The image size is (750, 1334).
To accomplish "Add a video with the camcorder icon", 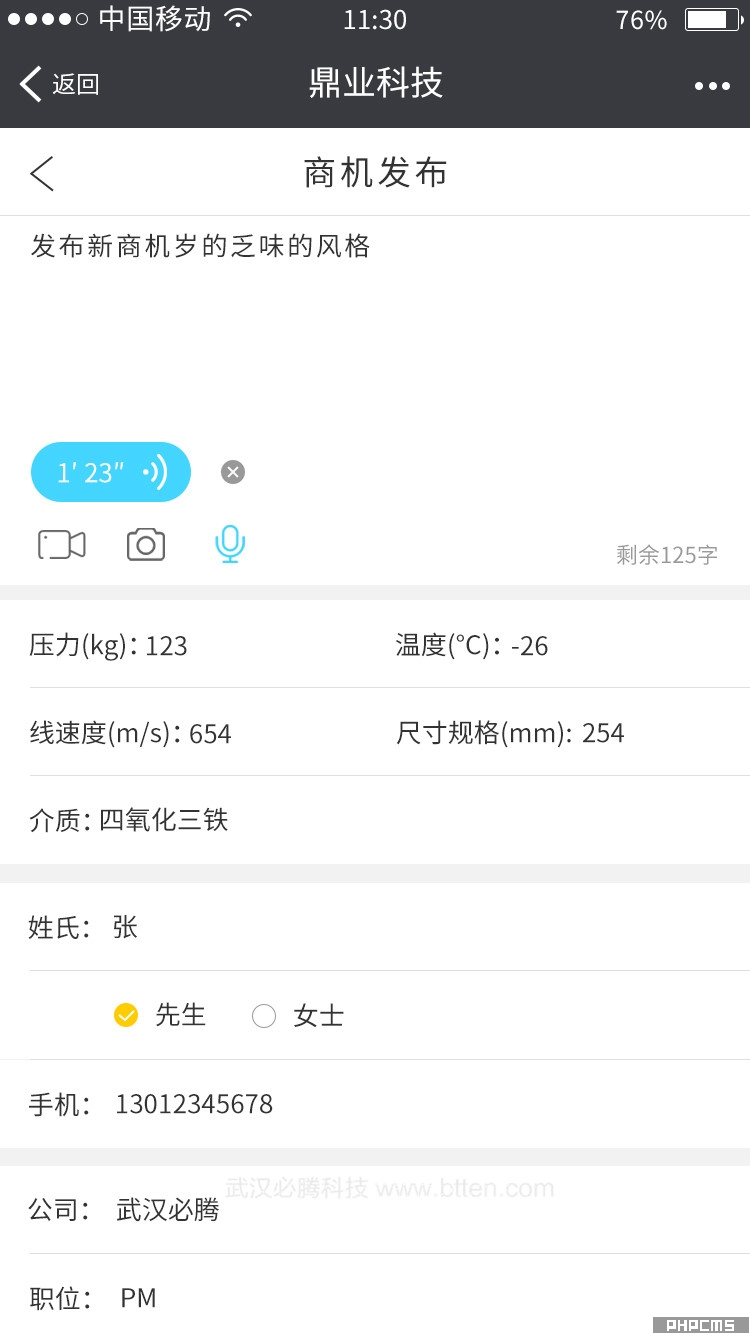I will click(x=62, y=545).
